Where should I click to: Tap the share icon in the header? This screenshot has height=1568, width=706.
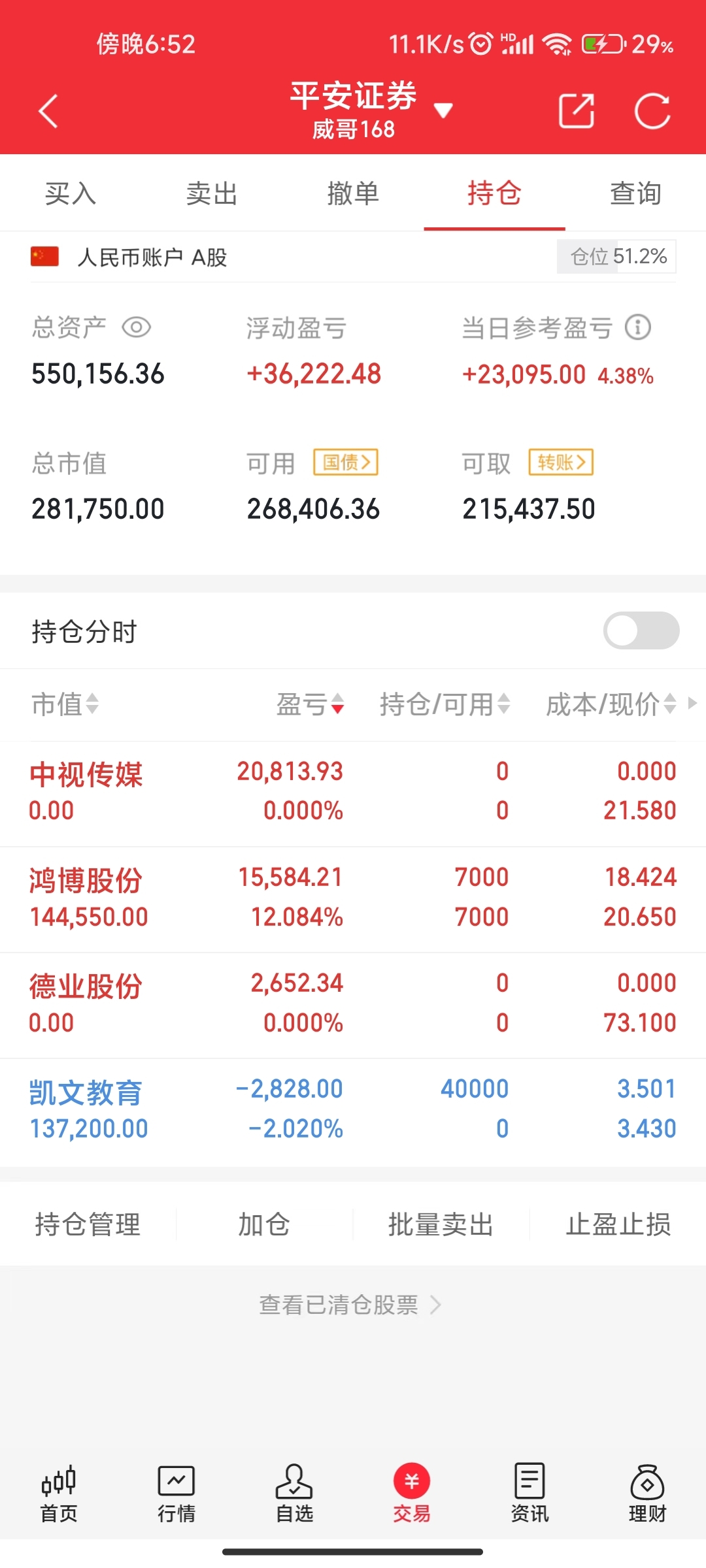tap(576, 111)
